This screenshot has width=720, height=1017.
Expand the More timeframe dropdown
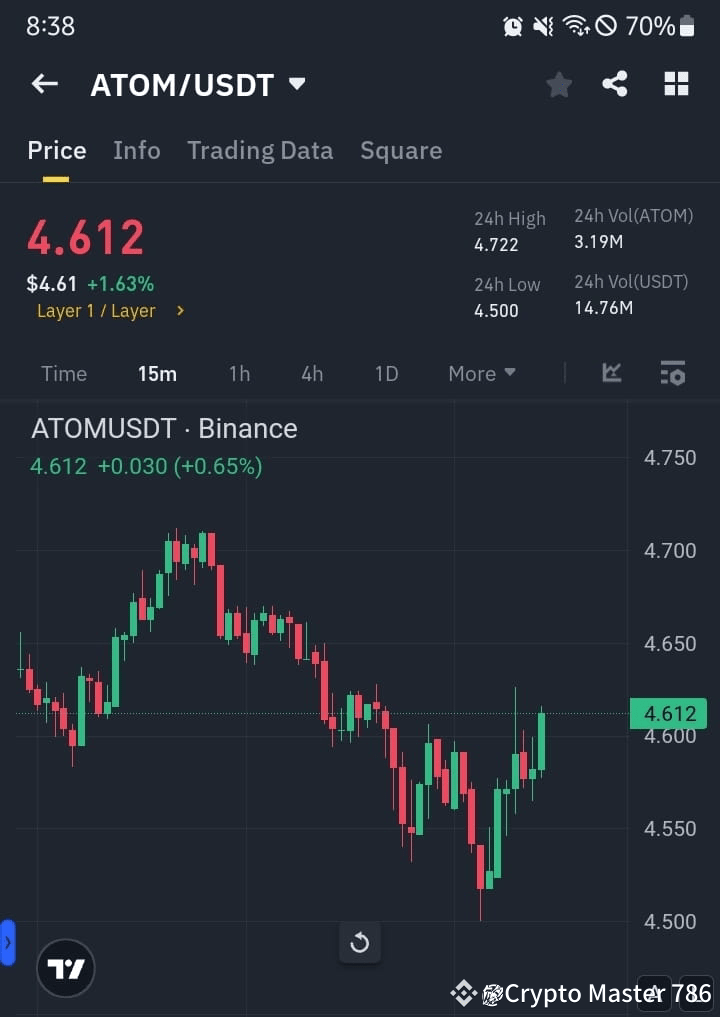481,373
